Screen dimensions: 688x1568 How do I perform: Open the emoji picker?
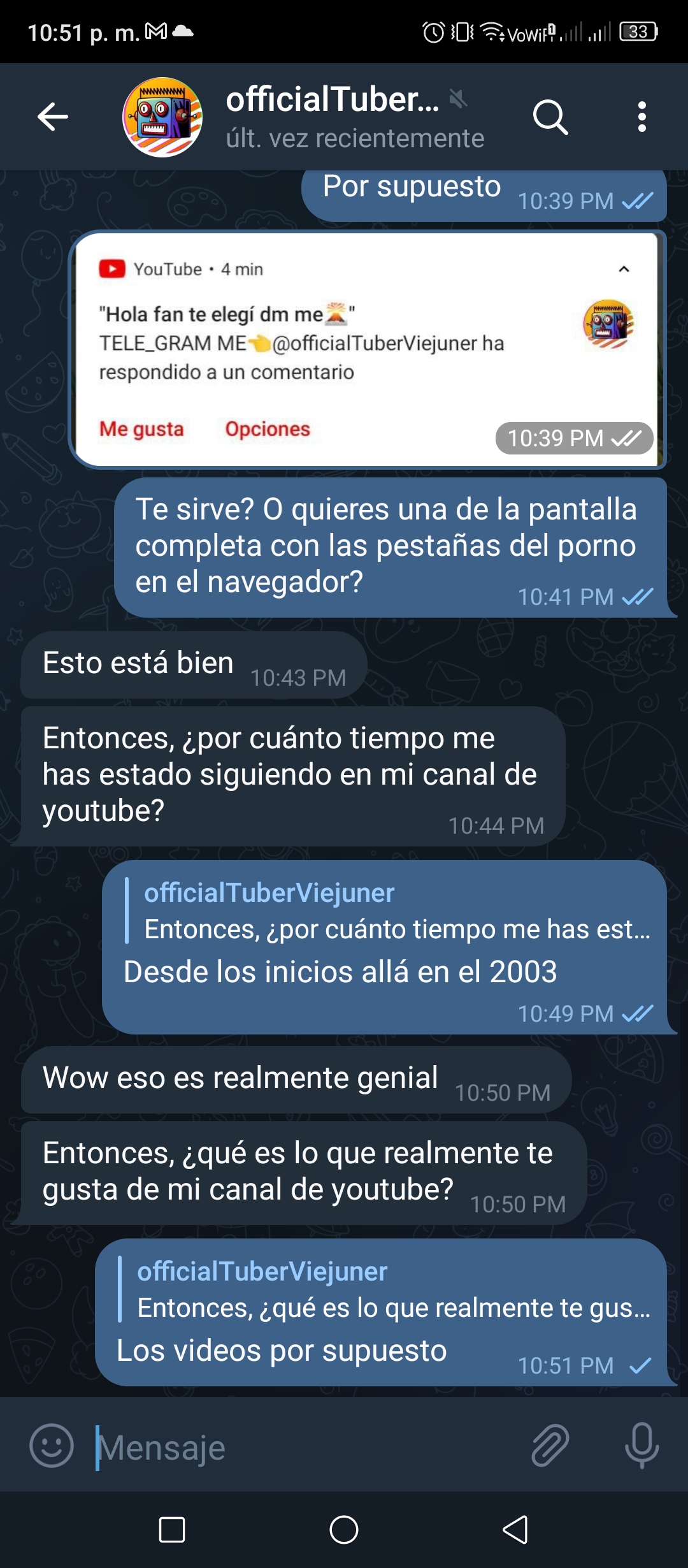(x=52, y=1446)
